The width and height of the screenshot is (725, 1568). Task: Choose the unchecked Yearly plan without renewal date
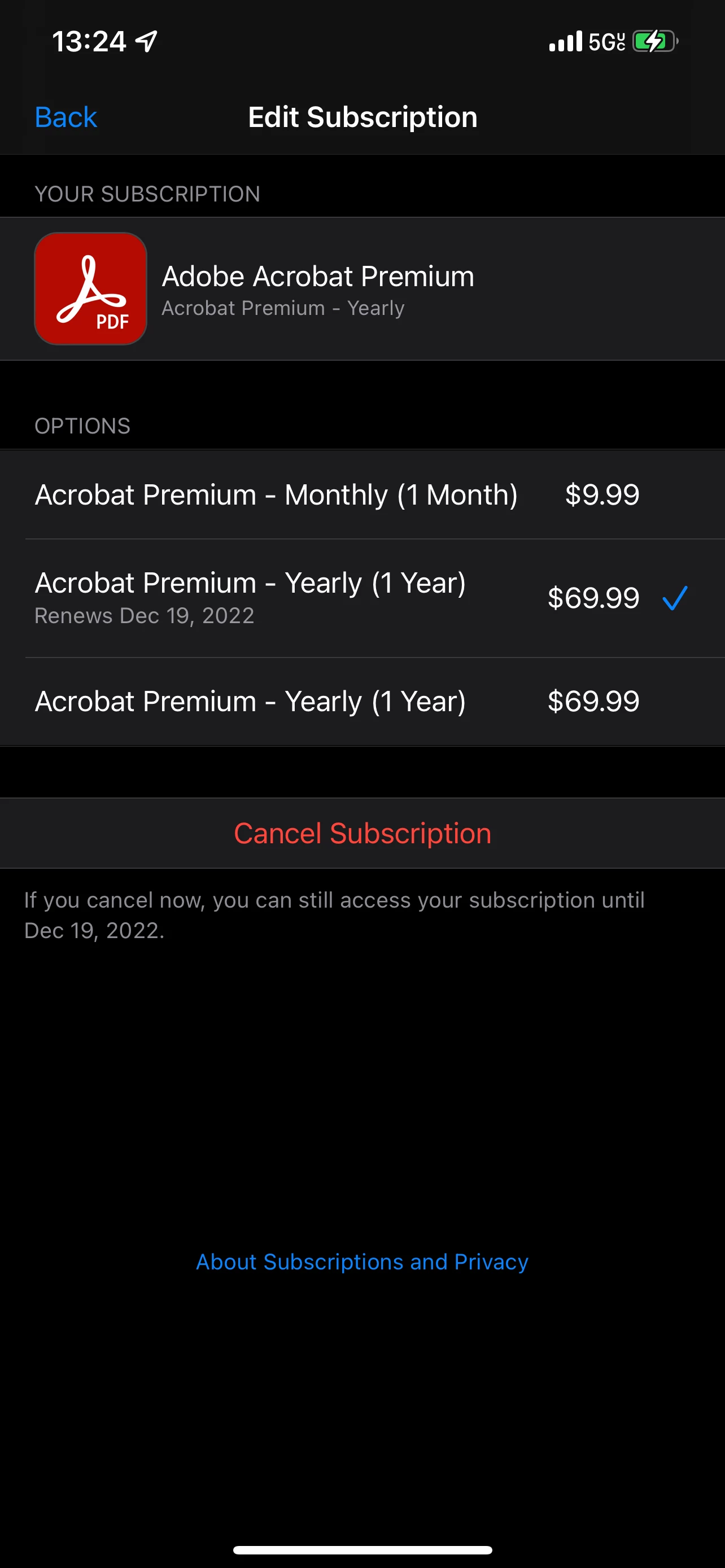point(337,701)
